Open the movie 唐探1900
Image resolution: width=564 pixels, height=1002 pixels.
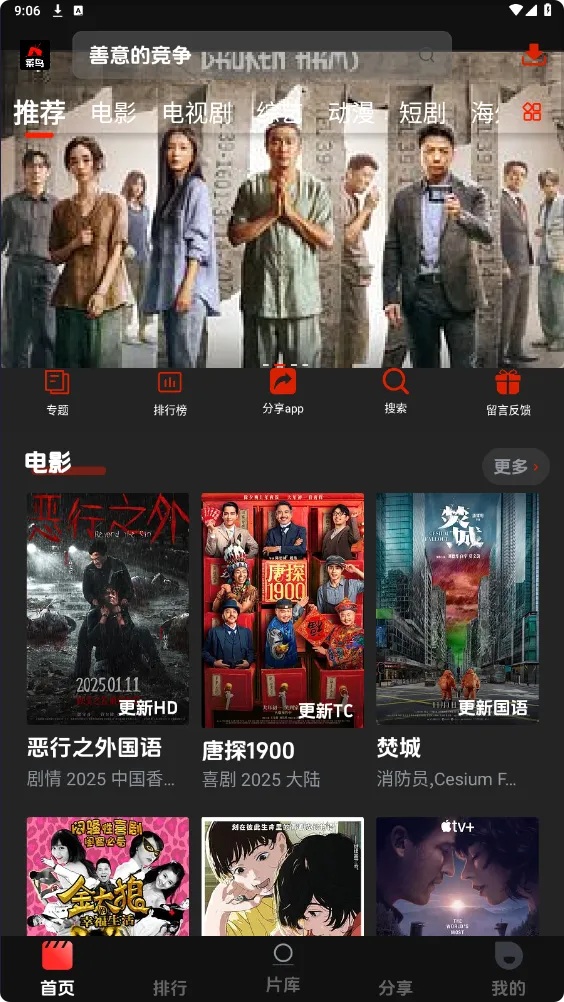pos(282,640)
